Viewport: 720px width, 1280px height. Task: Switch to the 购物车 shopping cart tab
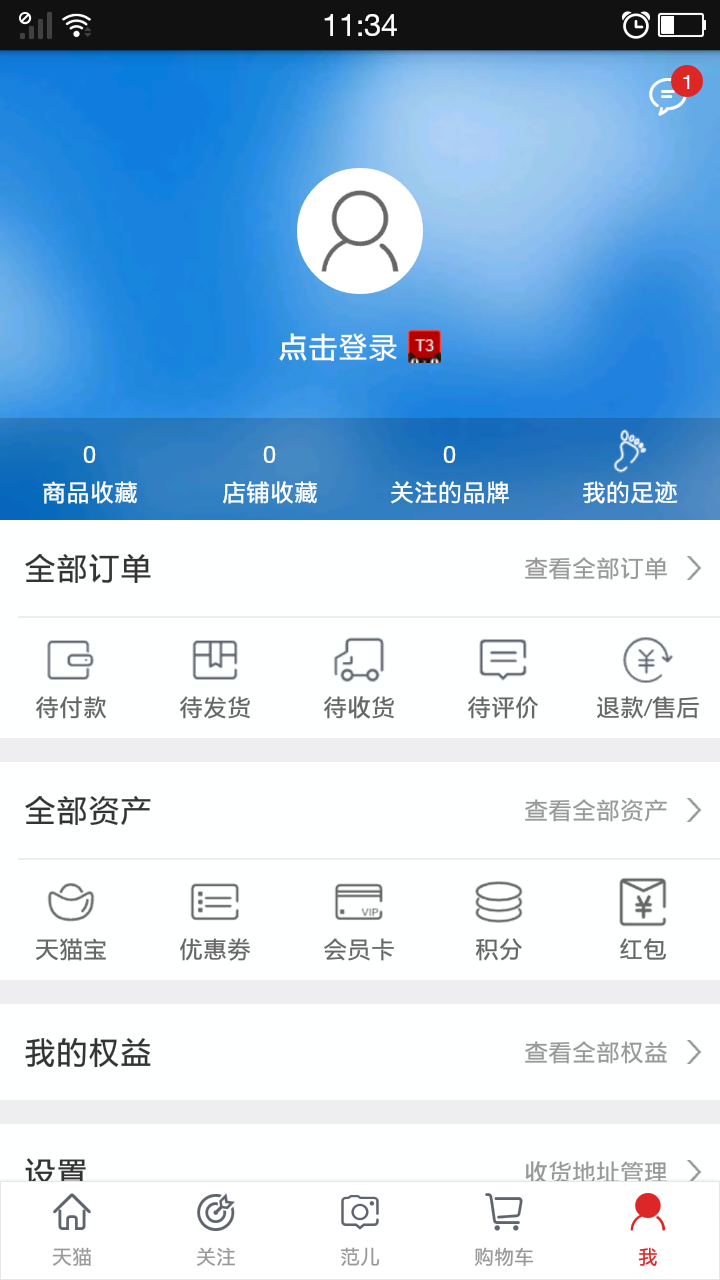tap(503, 1228)
